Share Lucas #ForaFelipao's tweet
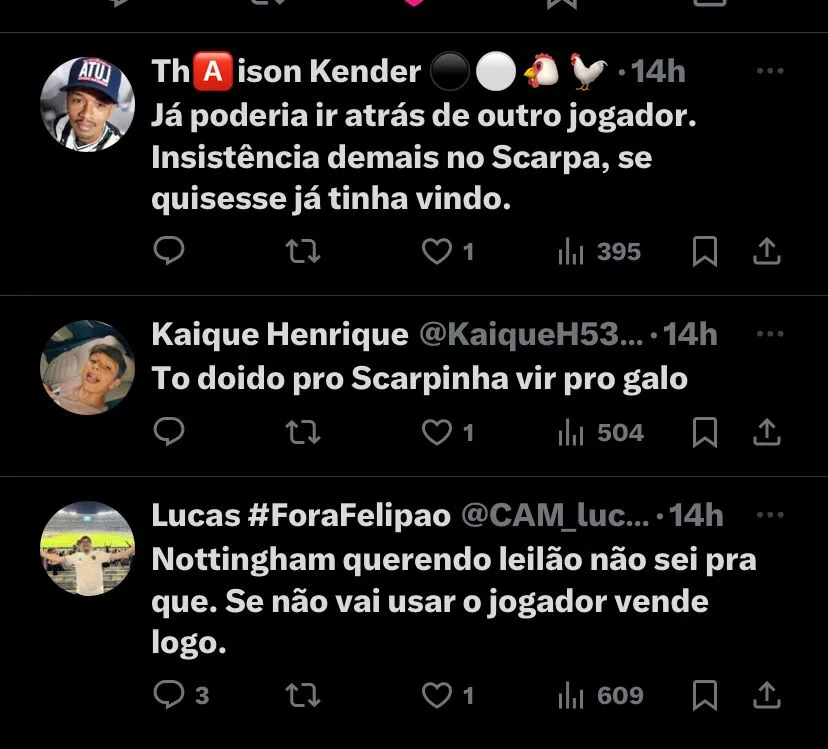The height and width of the screenshot is (749, 828). click(x=766, y=694)
